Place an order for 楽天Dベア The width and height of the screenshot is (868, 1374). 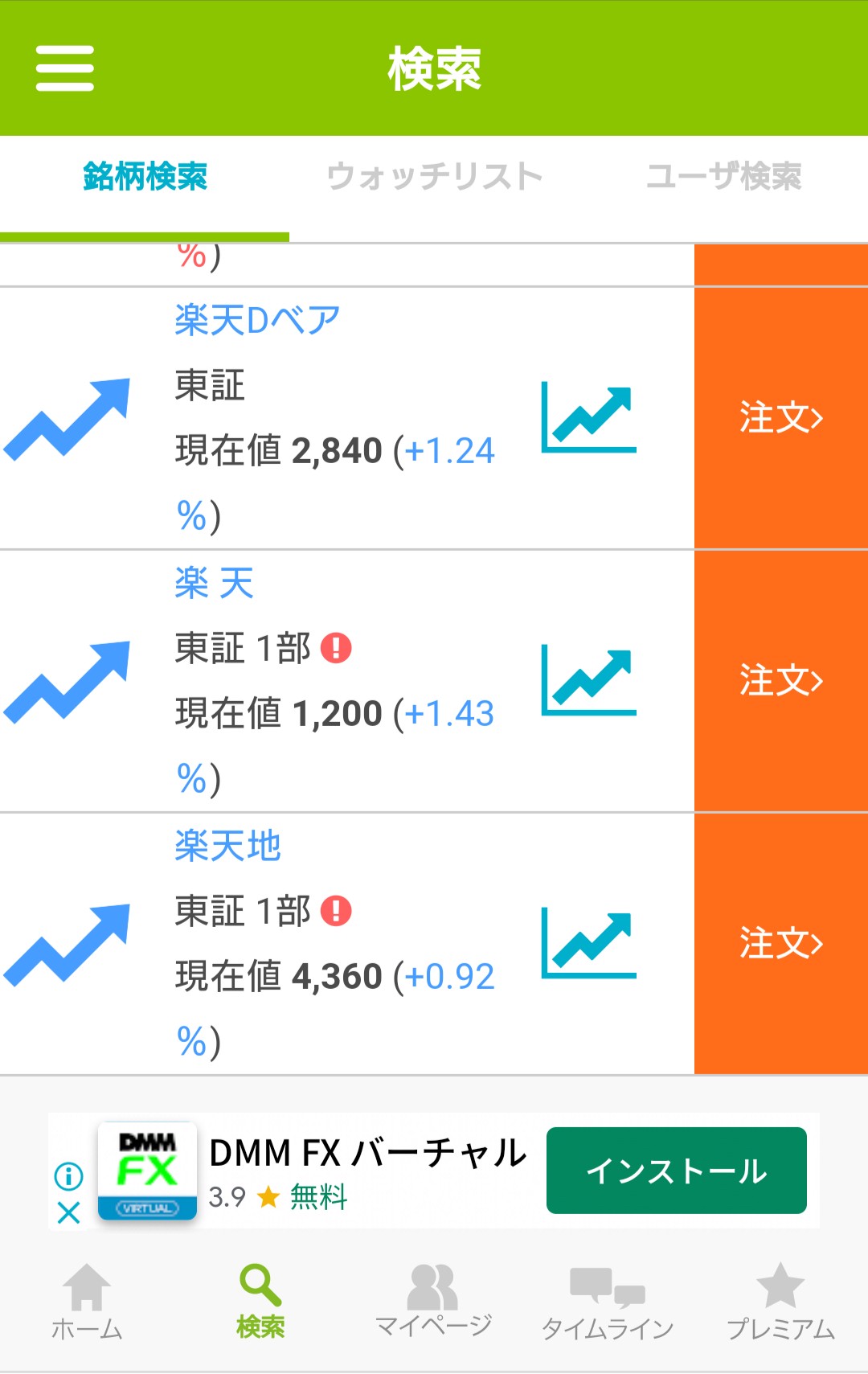click(x=780, y=418)
